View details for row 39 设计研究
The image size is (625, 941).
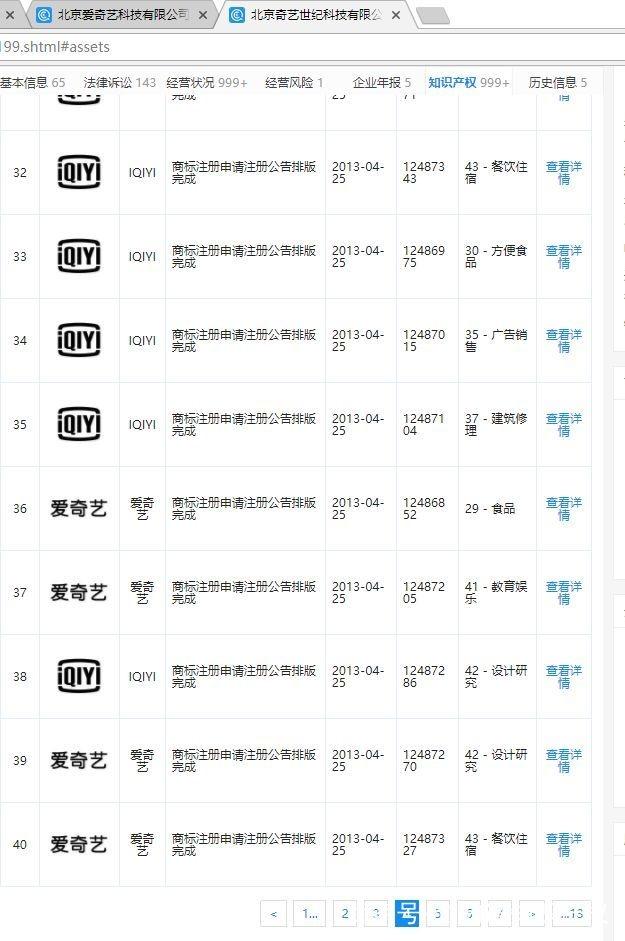tap(563, 761)
